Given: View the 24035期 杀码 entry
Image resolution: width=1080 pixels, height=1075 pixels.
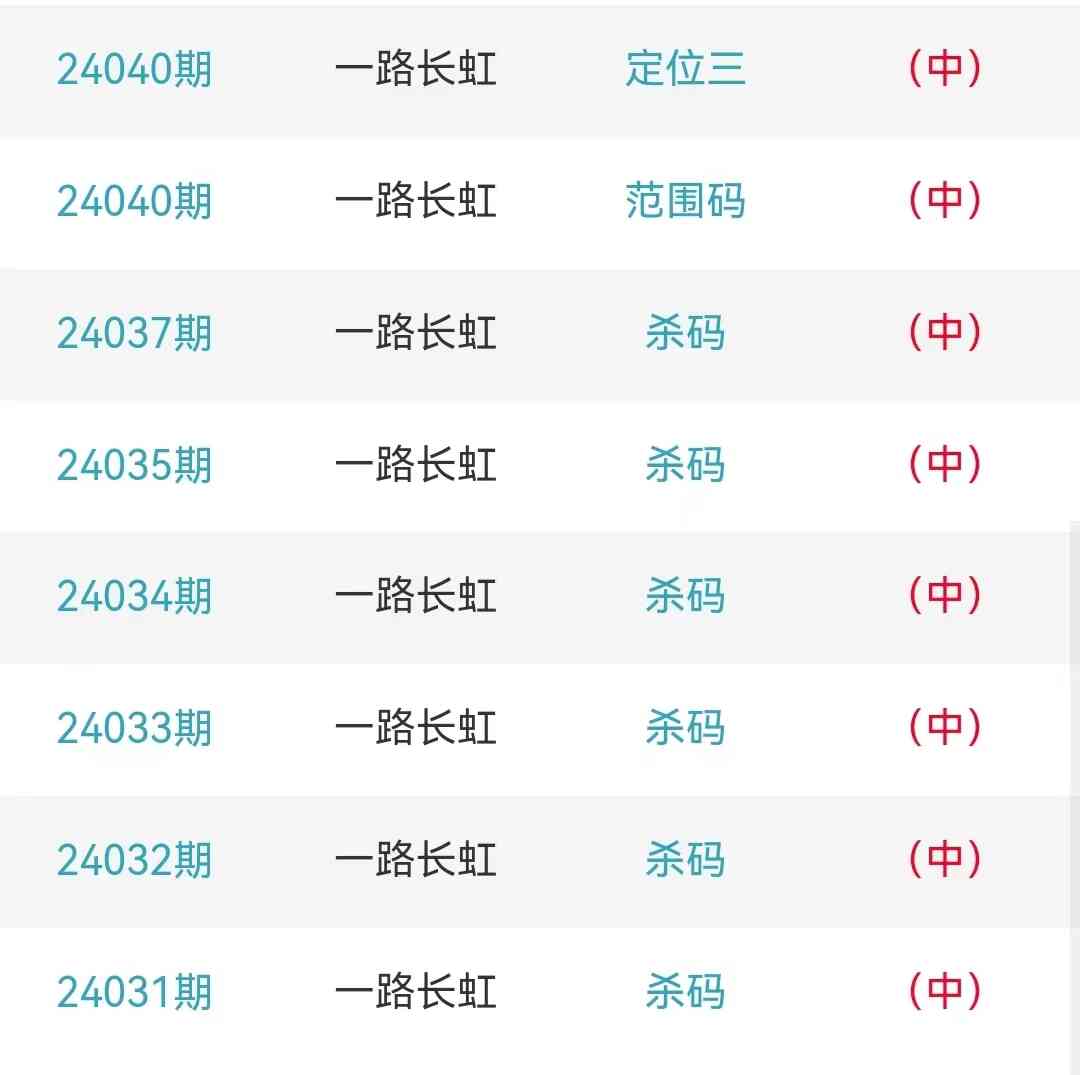Looking at the screenshot, I should point(685,465).
